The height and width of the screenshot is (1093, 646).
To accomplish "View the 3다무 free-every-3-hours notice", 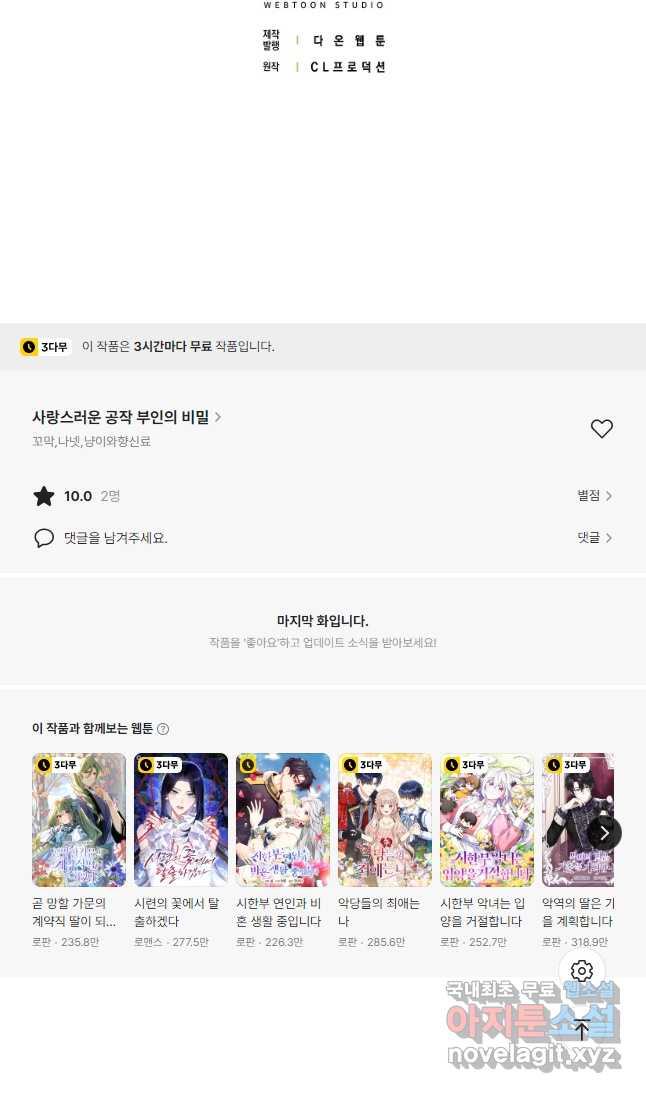I will pos(146,347).
